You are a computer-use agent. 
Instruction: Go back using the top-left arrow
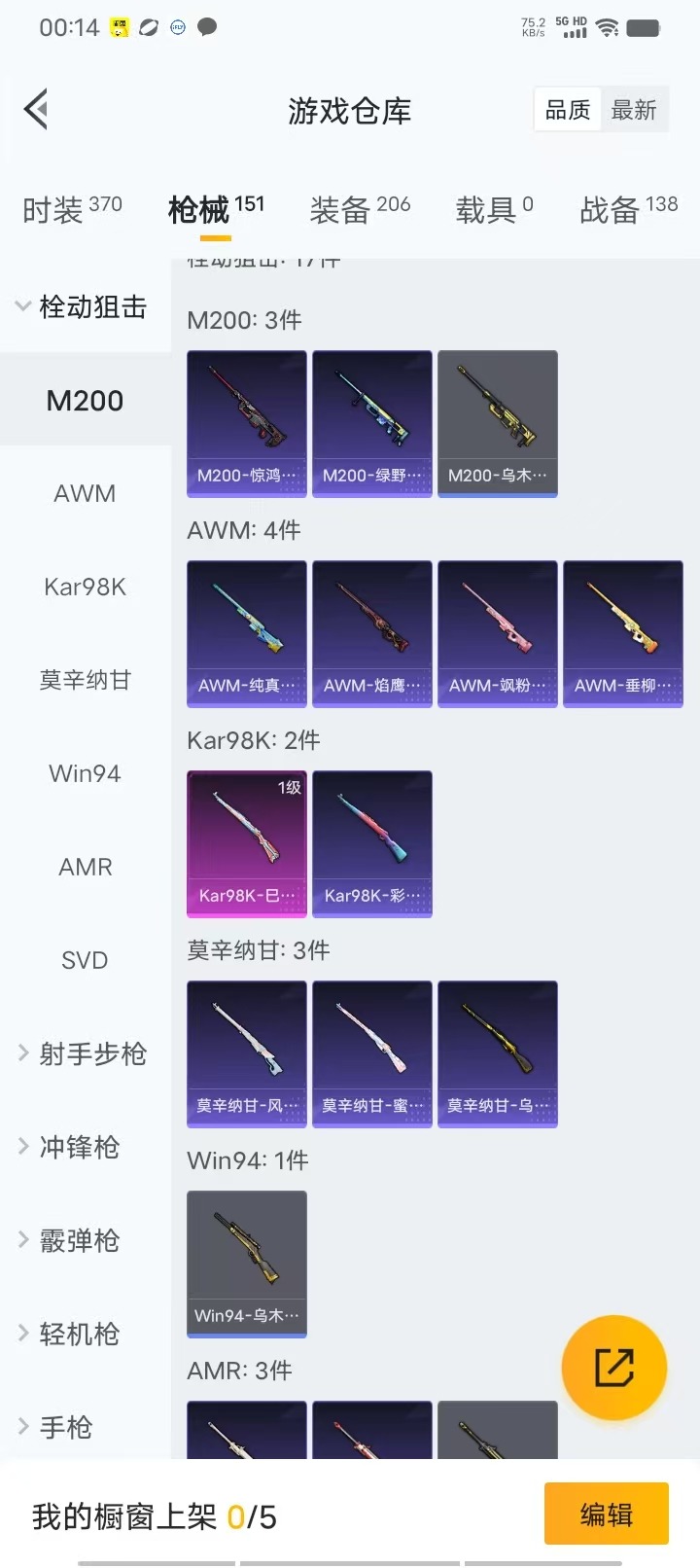[x=37, y=109]
